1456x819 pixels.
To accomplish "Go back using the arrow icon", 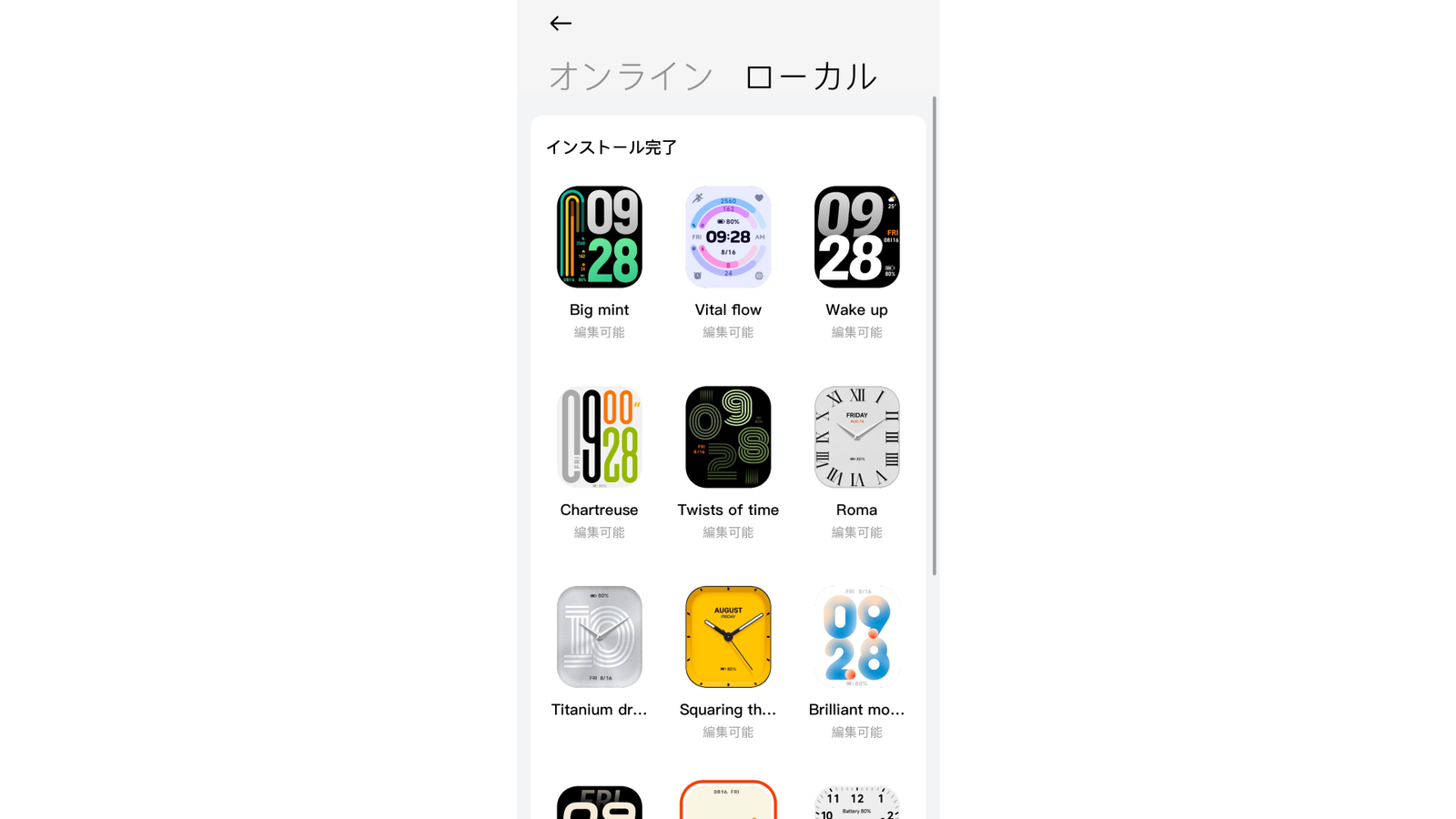I will [561, 24].
